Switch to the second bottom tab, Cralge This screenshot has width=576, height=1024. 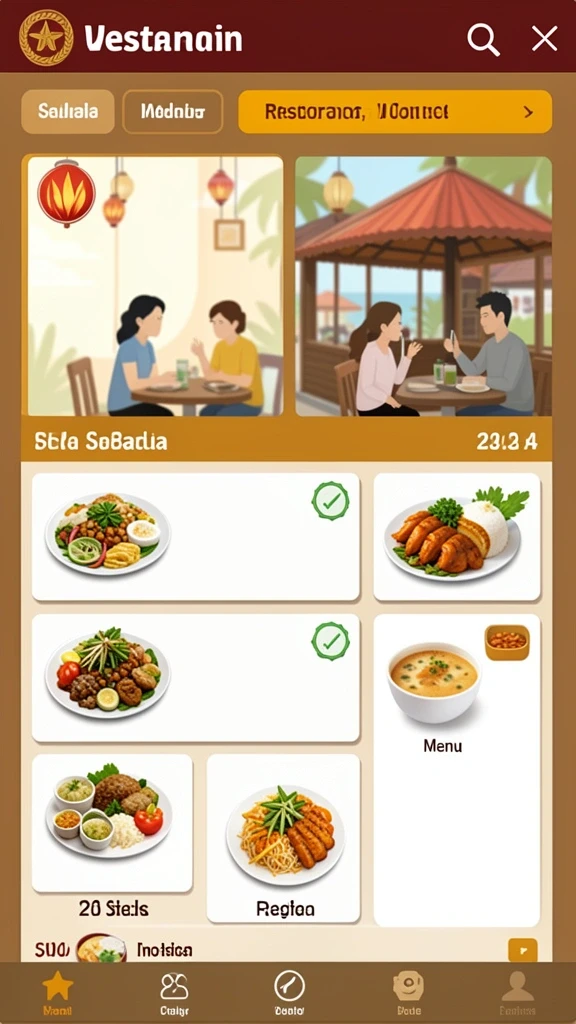click(174, 993)
